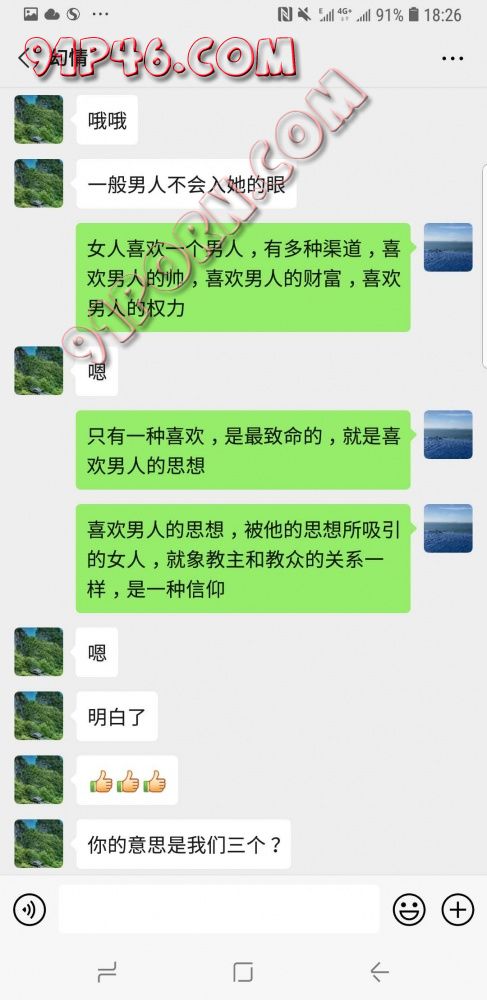
Task: Open the contact's avatar next to 明白了
Action: (x=39, y=716)
